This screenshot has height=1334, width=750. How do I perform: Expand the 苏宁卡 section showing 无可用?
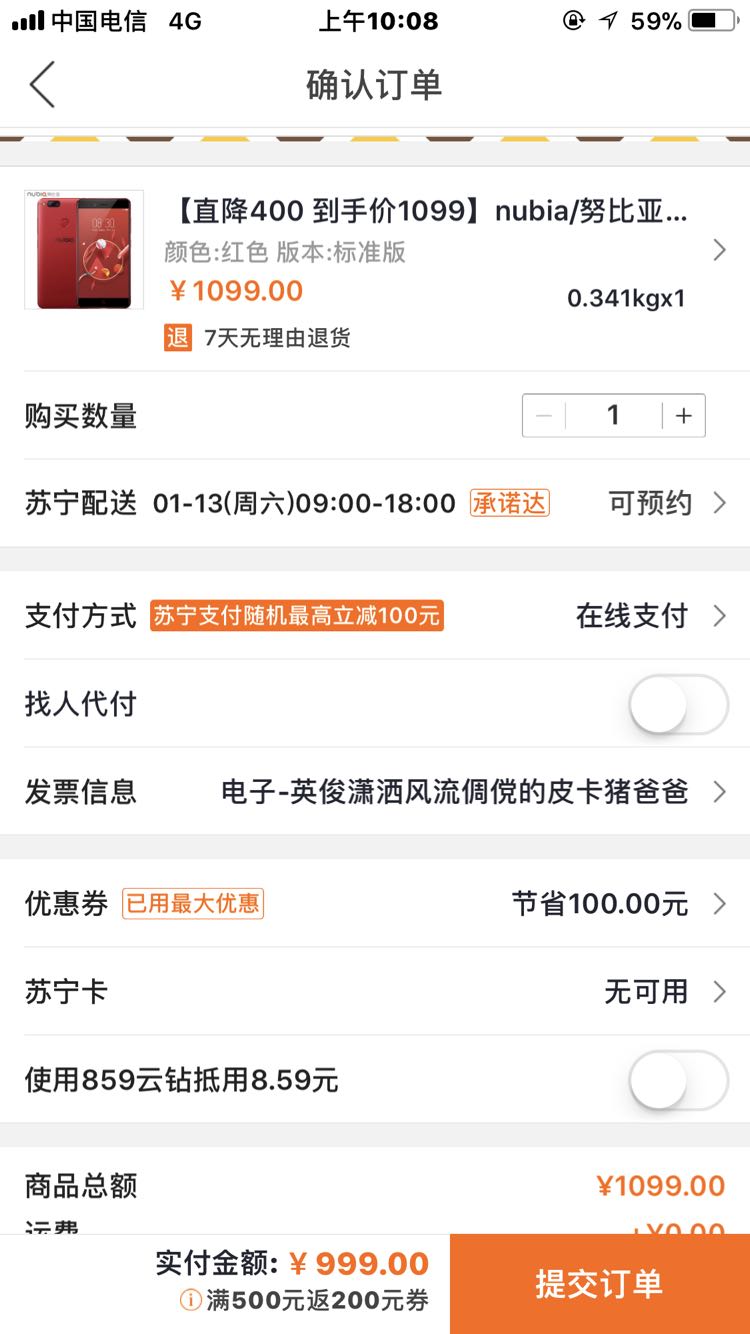coord(718,991)
